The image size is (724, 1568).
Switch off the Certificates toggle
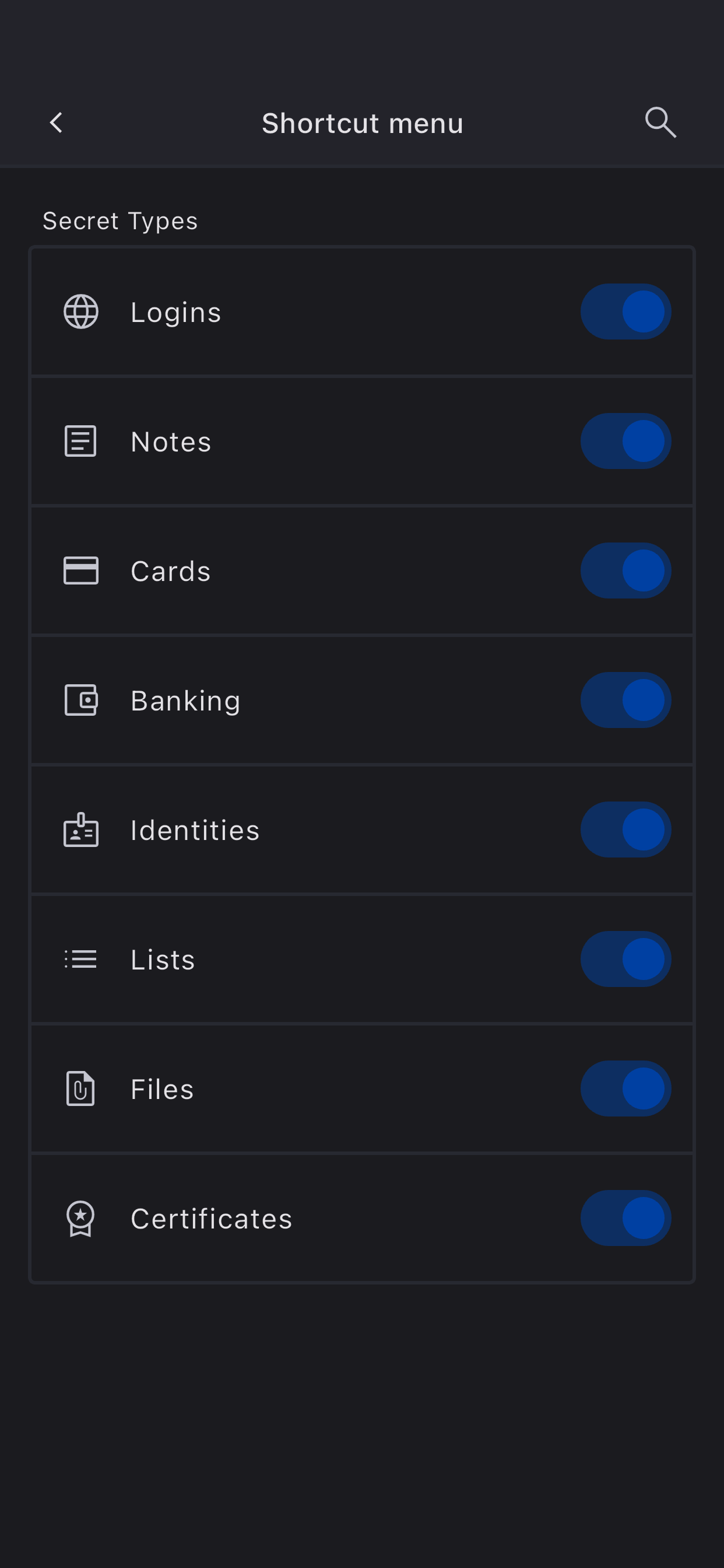625,1218
